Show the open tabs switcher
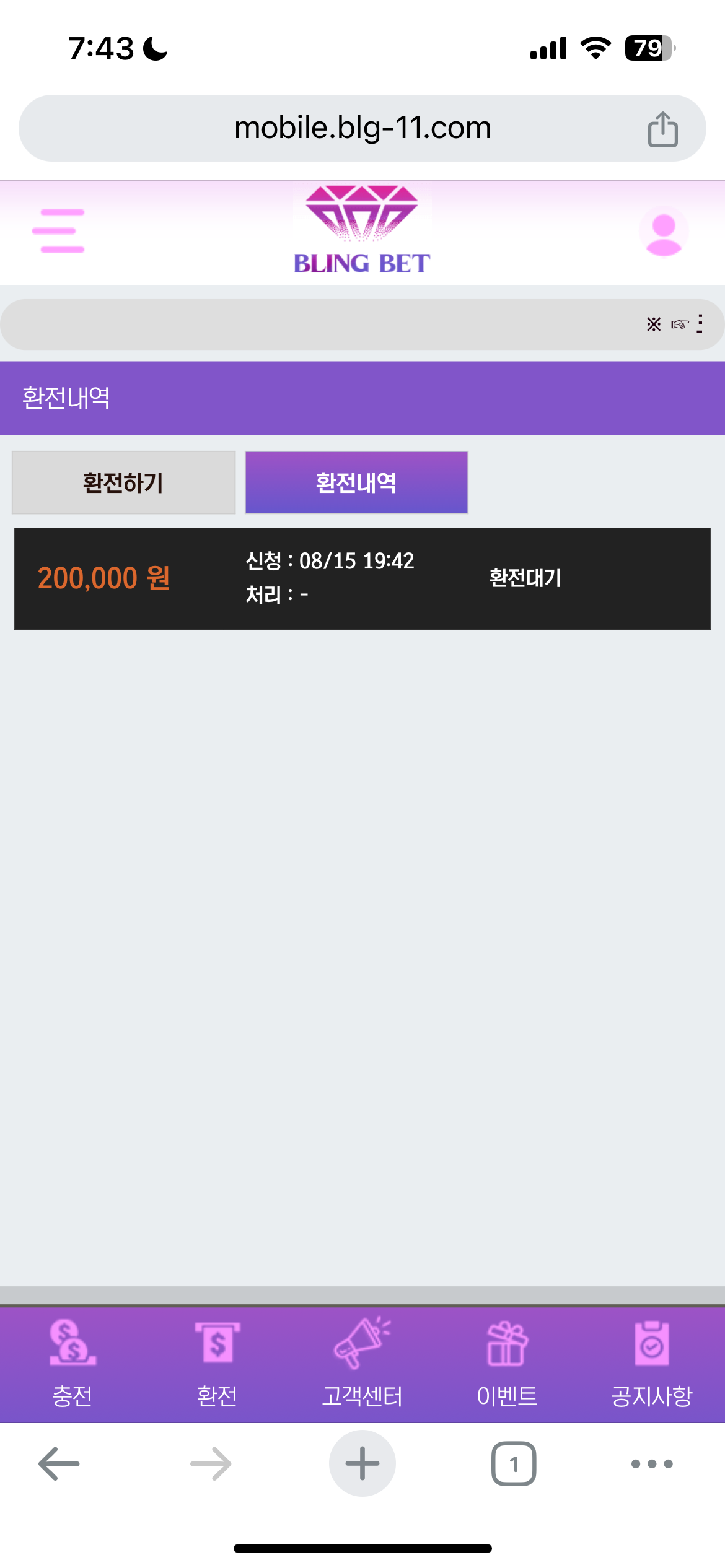 514,1464
